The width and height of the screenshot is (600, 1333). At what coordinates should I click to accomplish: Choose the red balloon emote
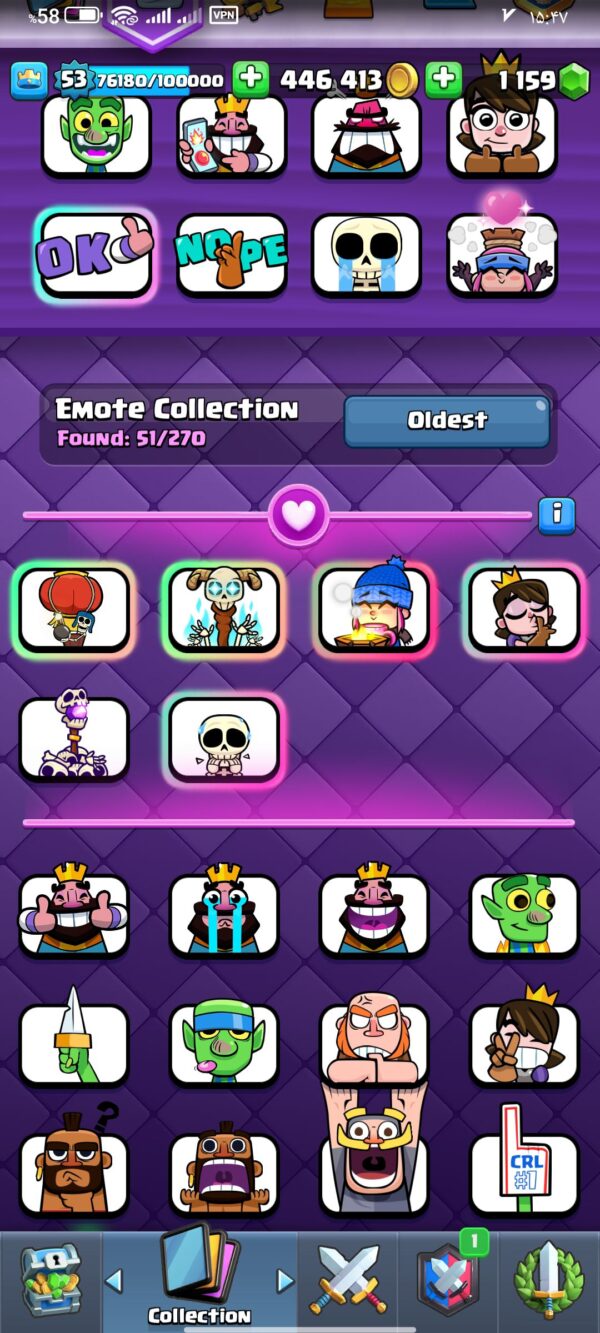[75, 609]
